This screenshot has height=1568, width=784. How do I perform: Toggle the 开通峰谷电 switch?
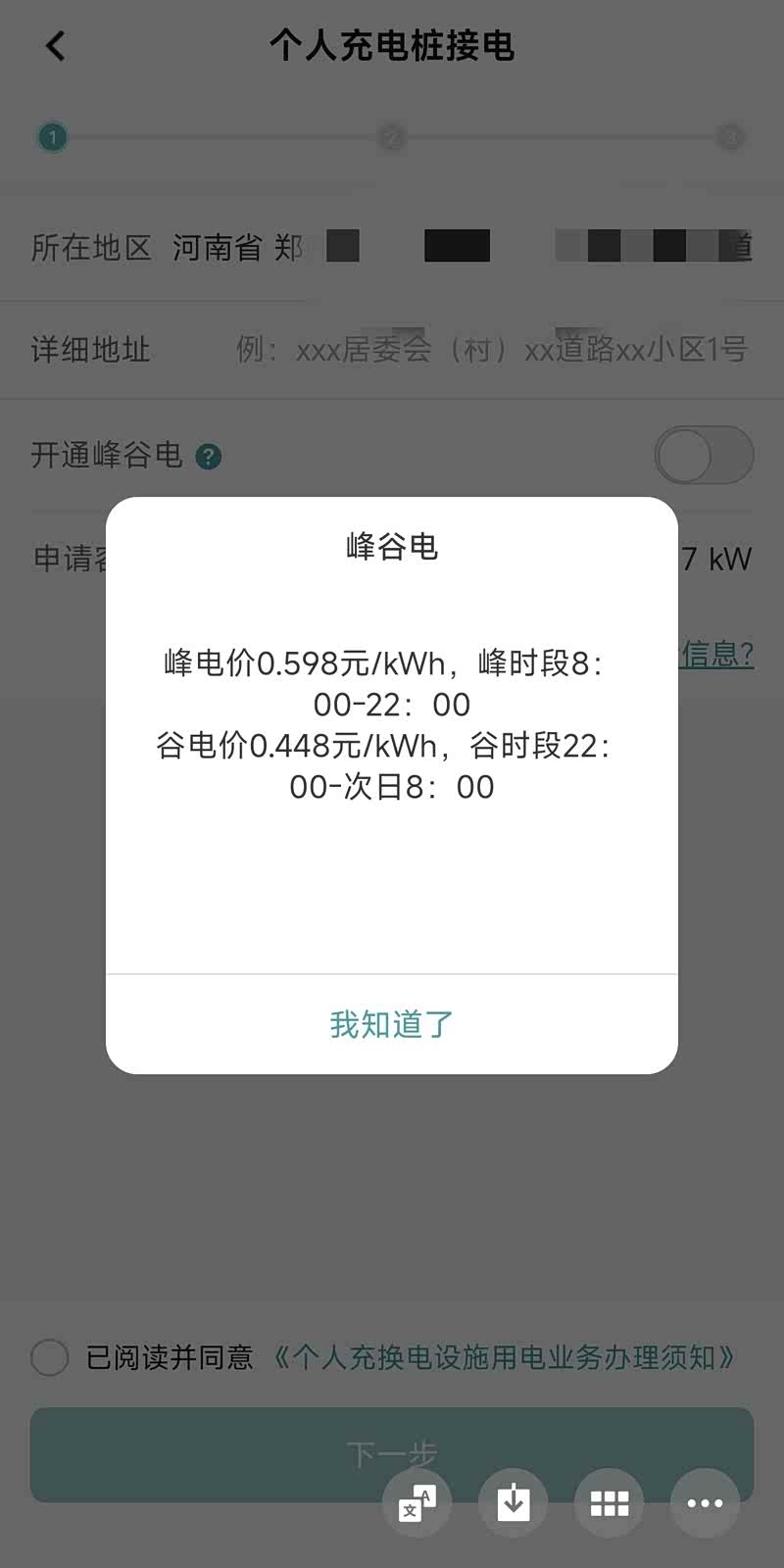coord(704,455)
